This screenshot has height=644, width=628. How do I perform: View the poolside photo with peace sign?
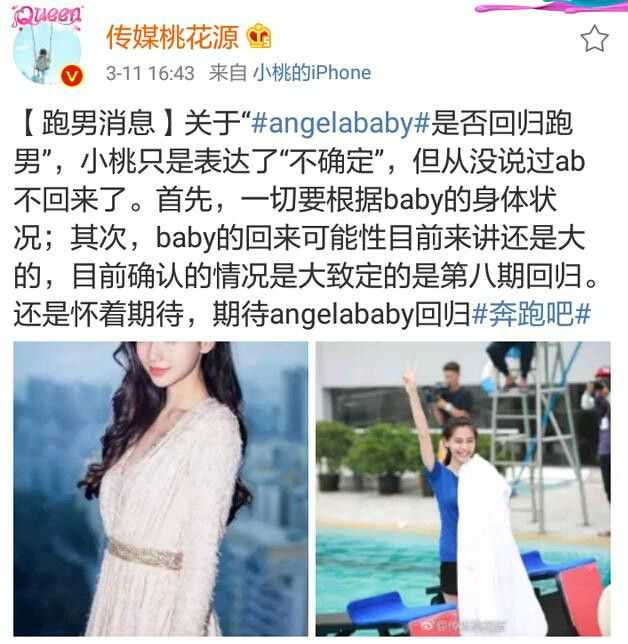(463, 487)
